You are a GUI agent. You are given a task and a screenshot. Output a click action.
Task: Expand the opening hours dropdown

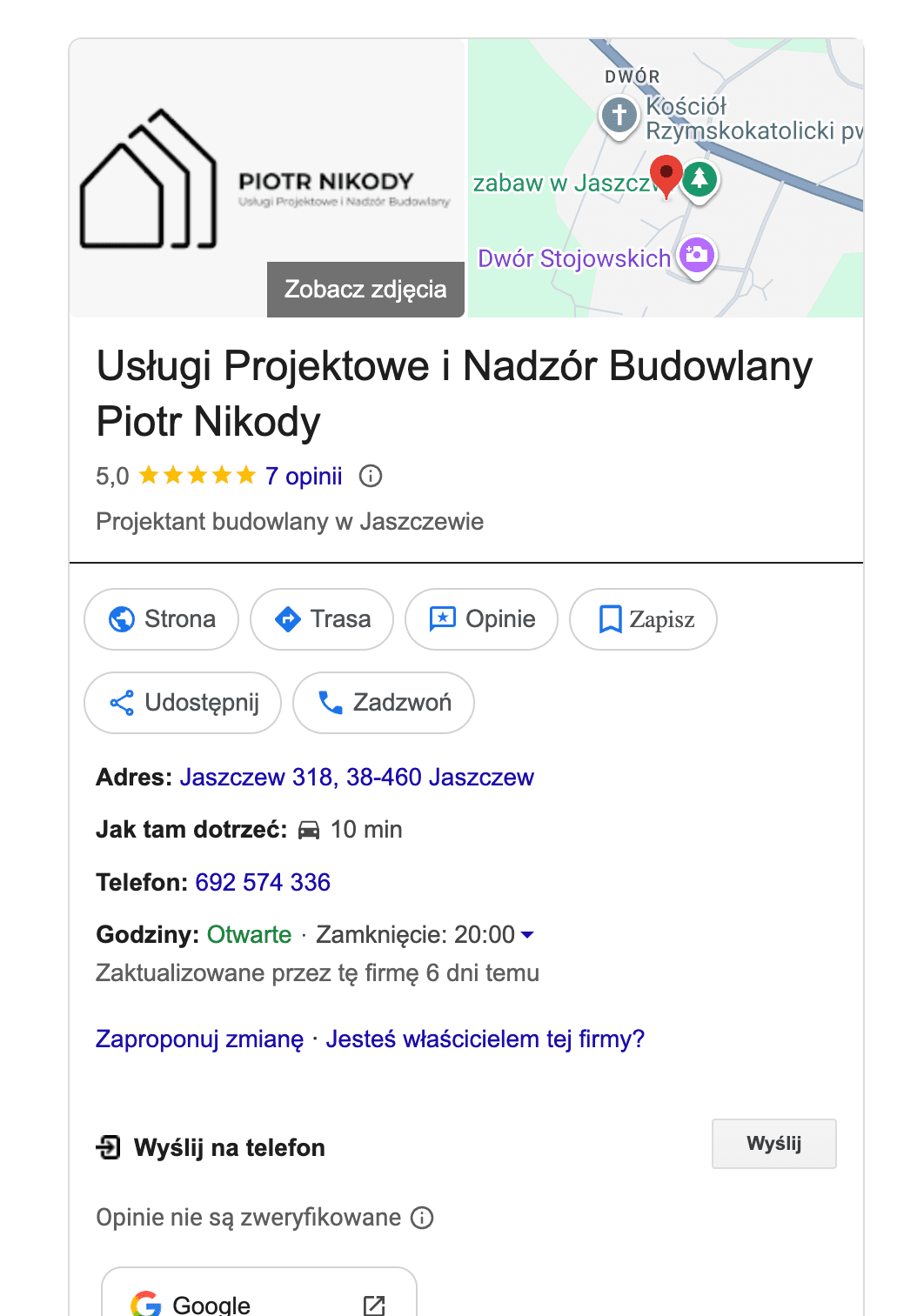pyautogui.click(x=527, y=935)
